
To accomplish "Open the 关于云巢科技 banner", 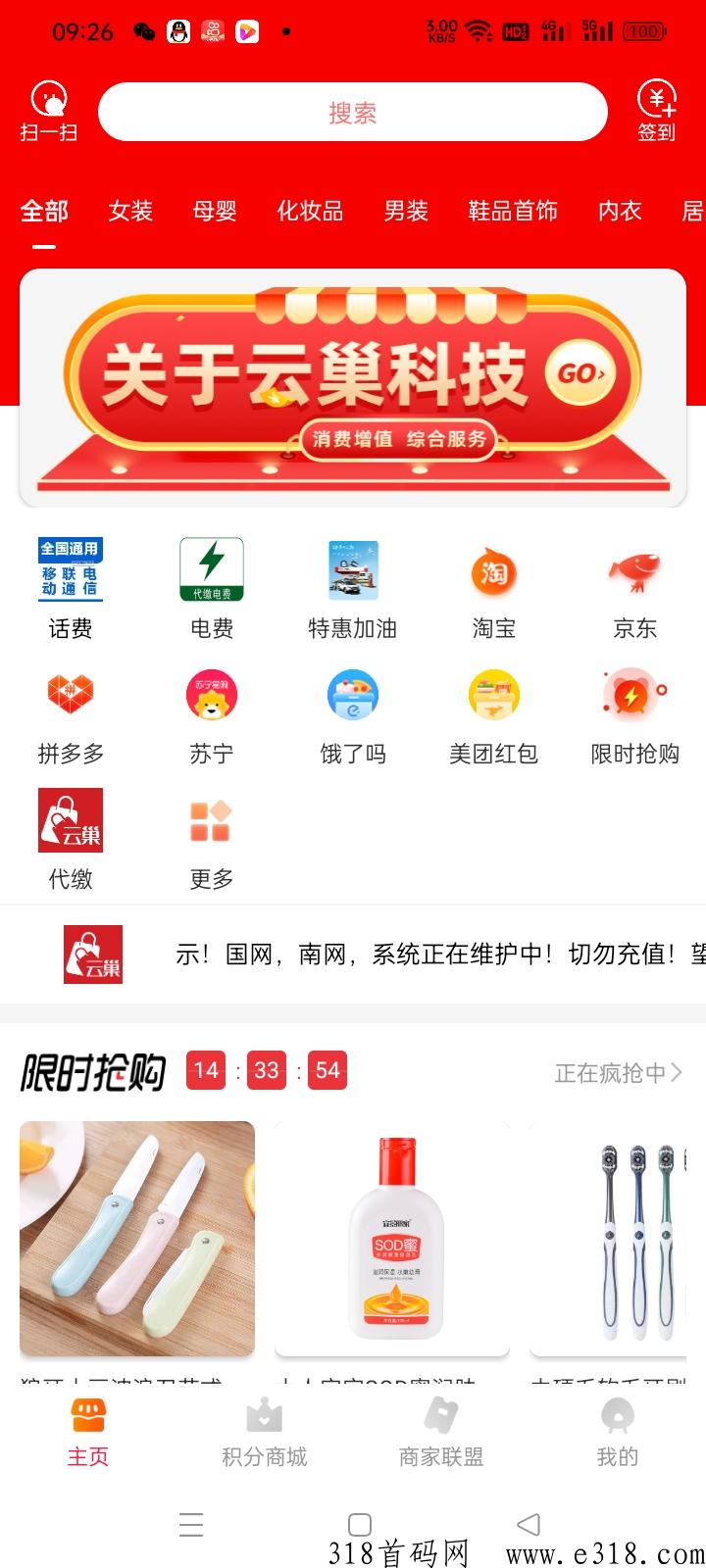I will click(x=353, y=388).
